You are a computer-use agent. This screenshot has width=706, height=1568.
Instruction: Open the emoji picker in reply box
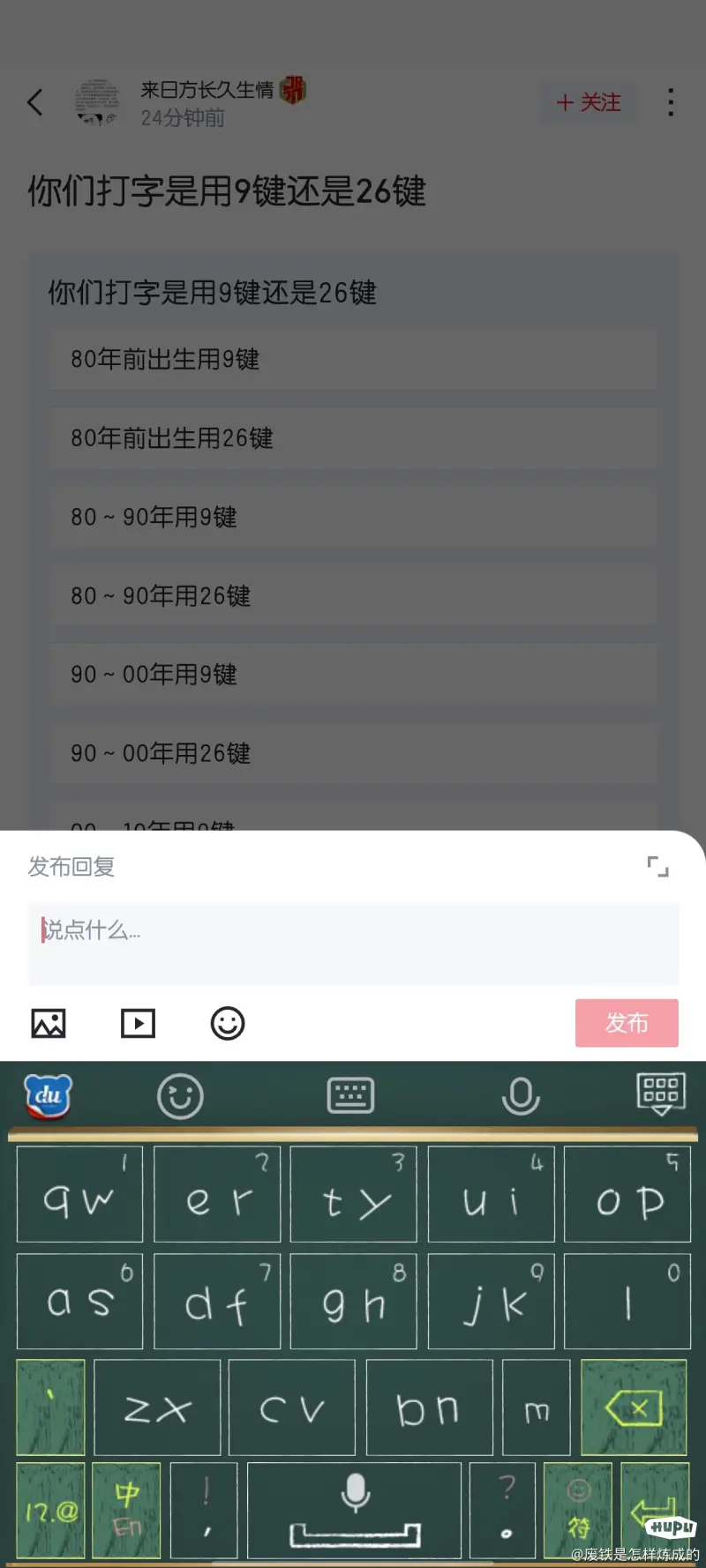coord(227,1024)
